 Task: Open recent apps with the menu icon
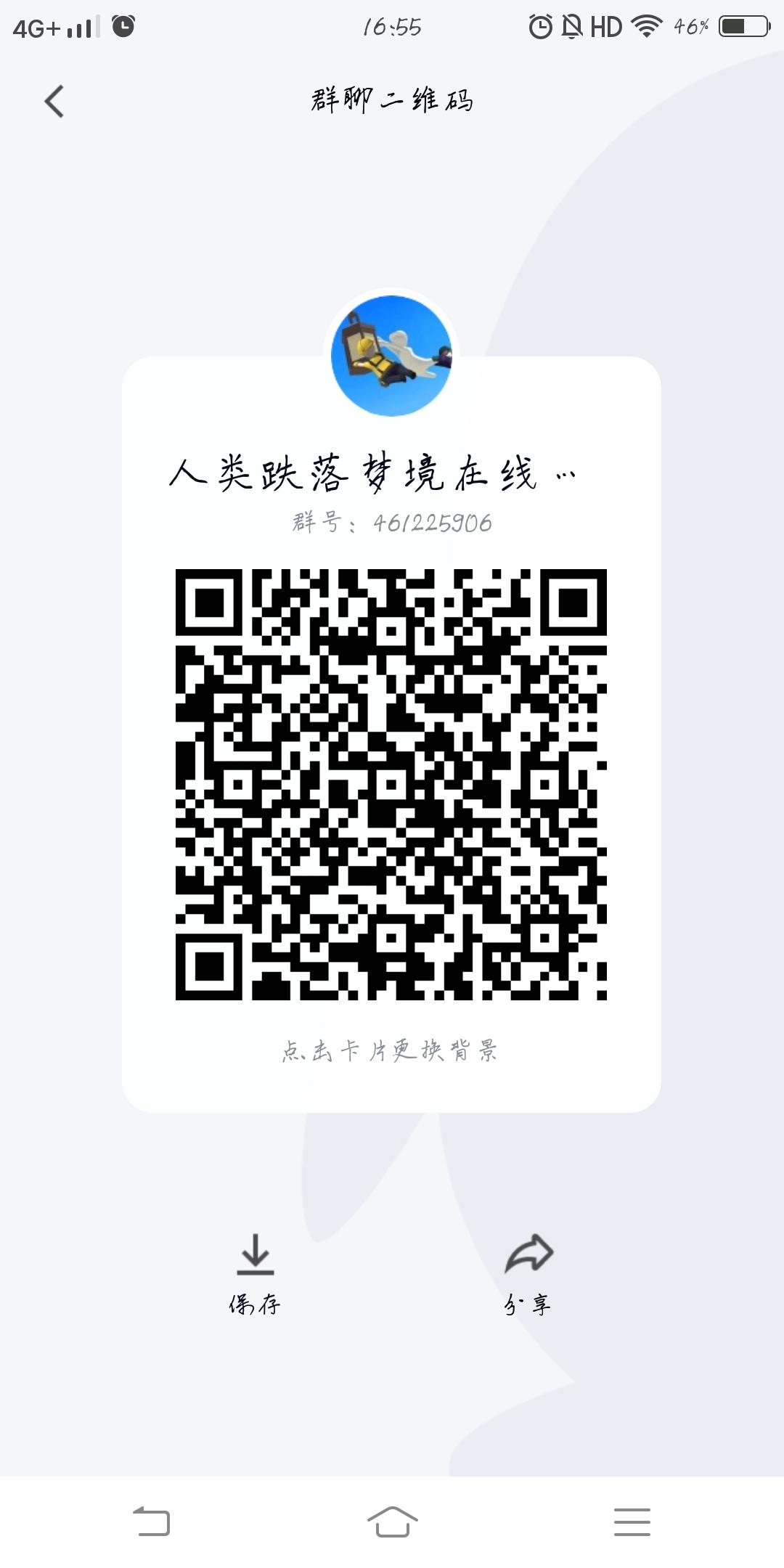point(632,1521)
